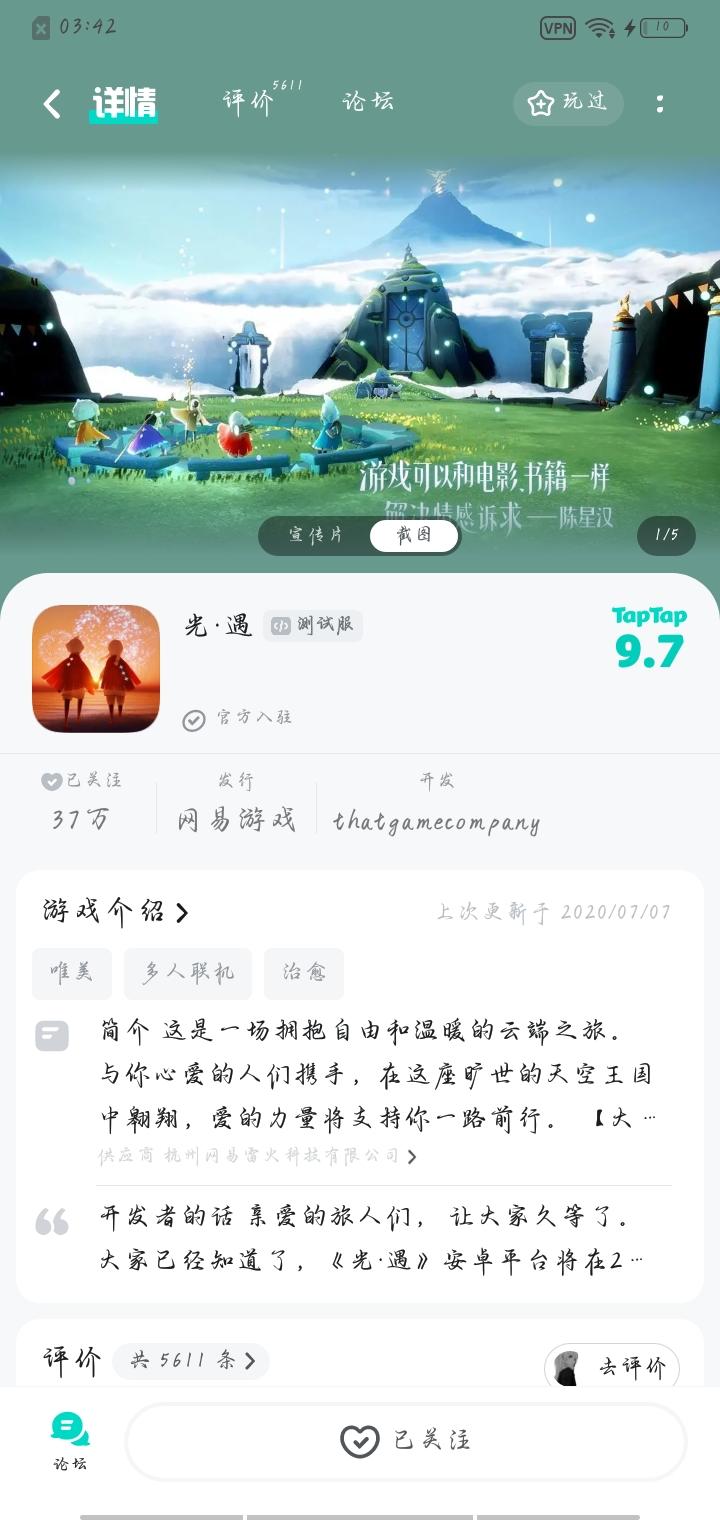Tap the star icon in the 玩过 button
The image size is (720, 1520).
540,104
